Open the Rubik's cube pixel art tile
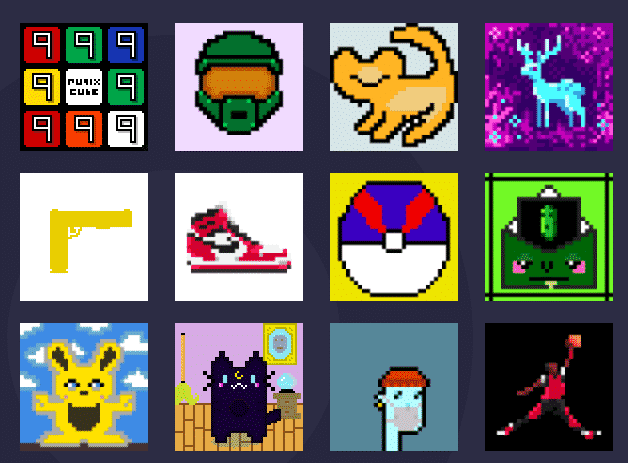 point(84,87)
